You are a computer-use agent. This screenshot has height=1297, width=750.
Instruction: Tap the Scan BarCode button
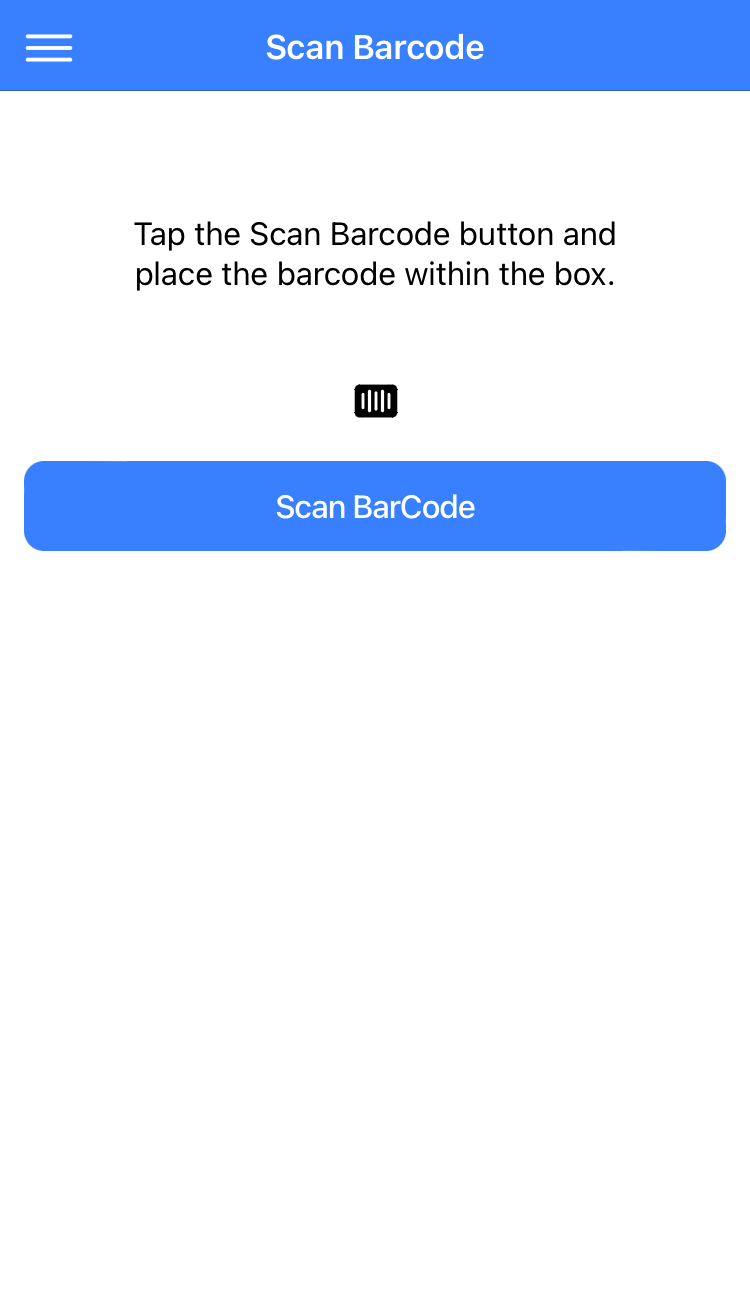point(375,506)
